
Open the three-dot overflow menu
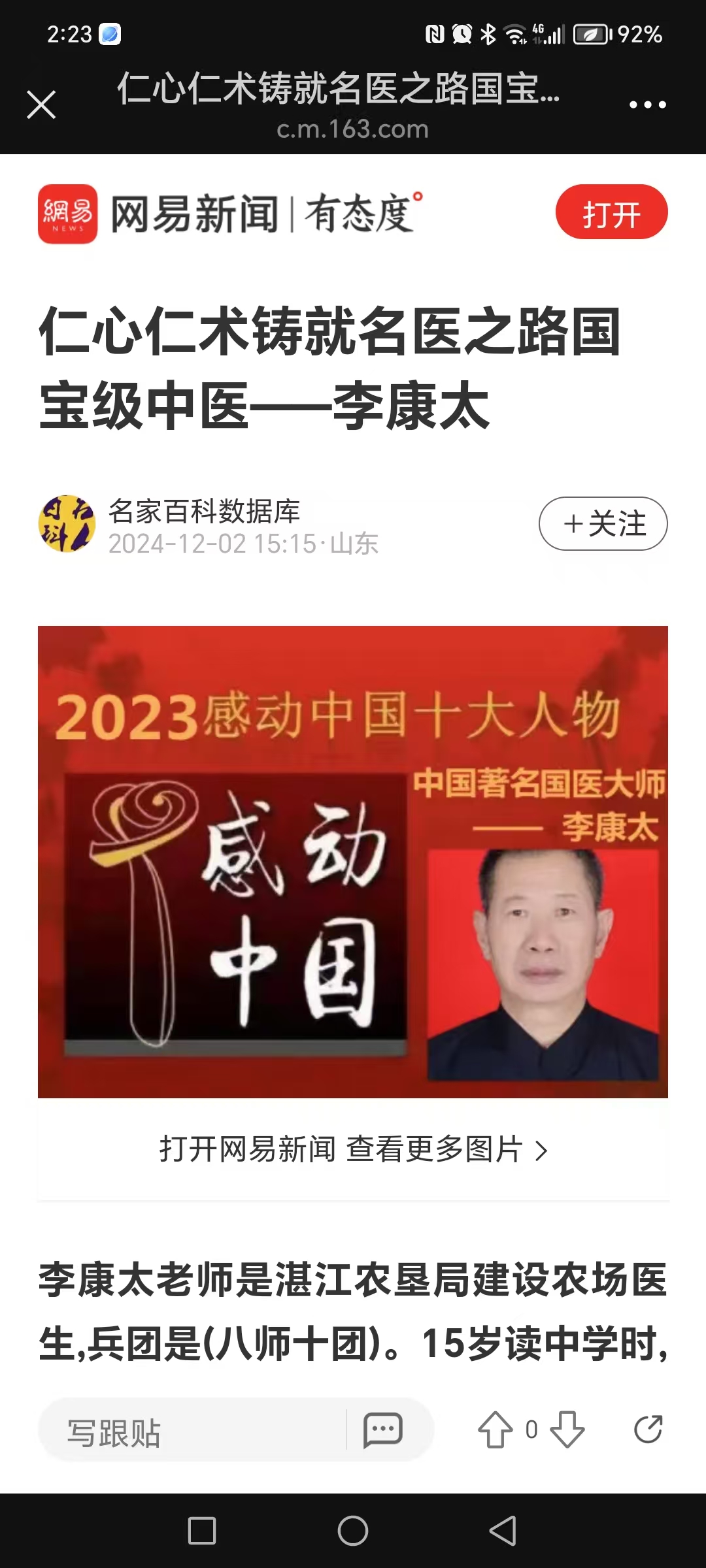click(x=647, y=105)
